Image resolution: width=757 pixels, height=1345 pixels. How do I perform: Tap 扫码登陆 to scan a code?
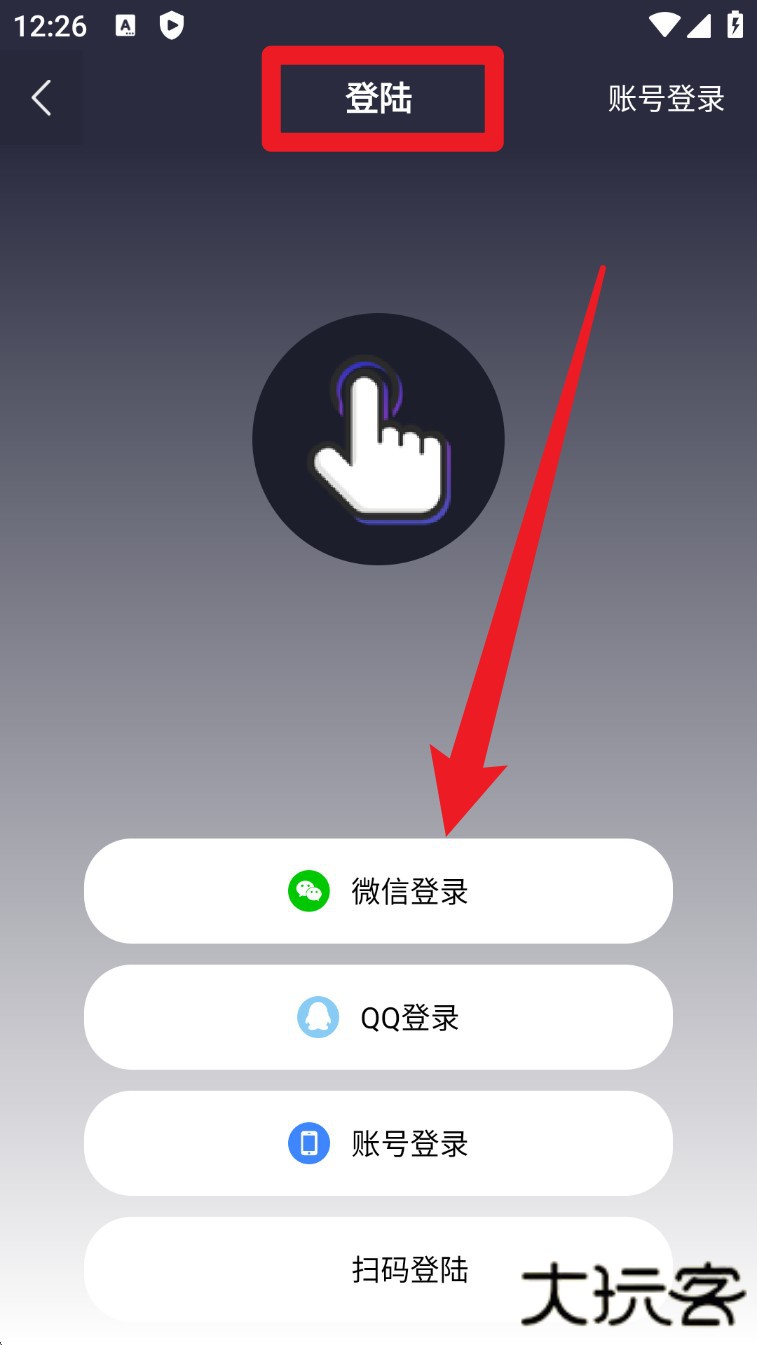pyautogui.click(x=378, y=1269)
